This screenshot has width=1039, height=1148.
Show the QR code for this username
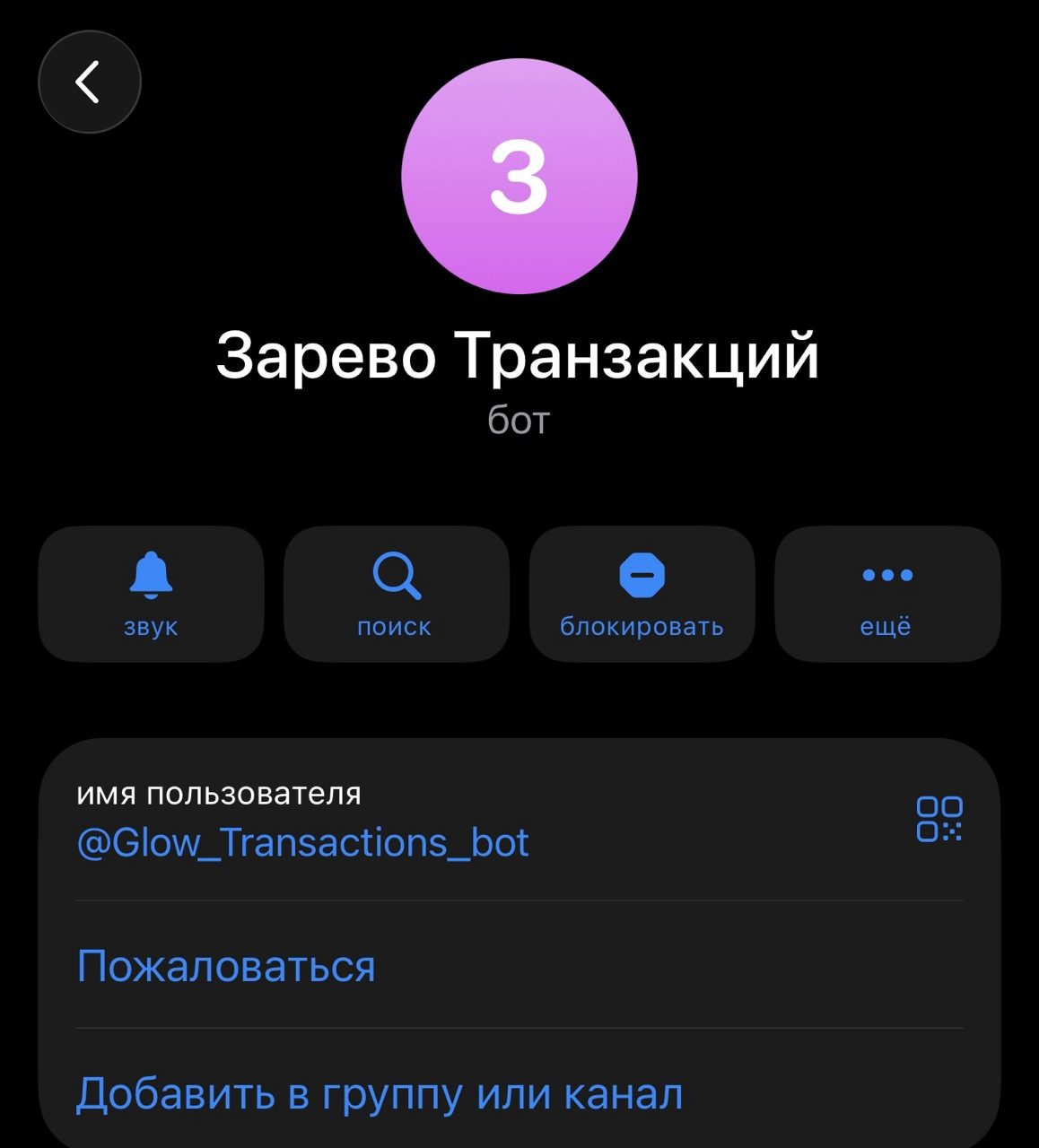click(x=939, y=819)
